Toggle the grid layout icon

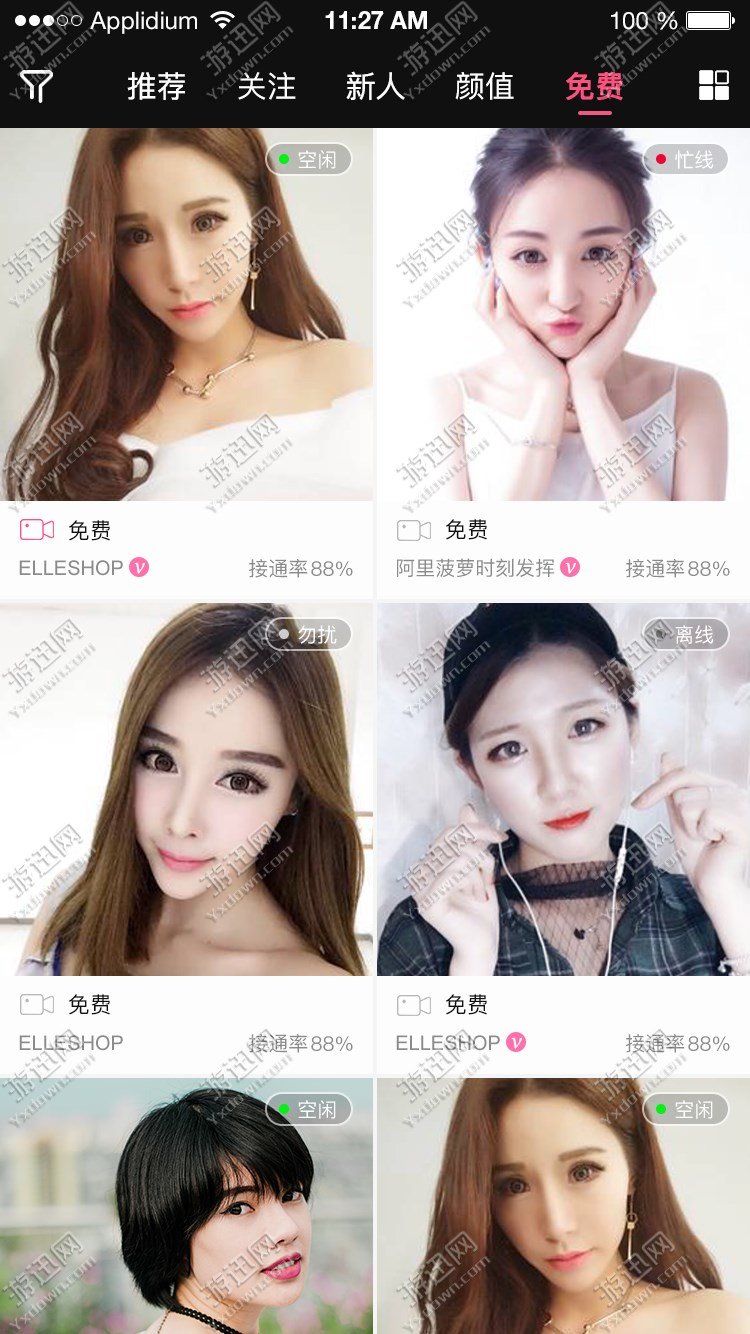[713, 86]
